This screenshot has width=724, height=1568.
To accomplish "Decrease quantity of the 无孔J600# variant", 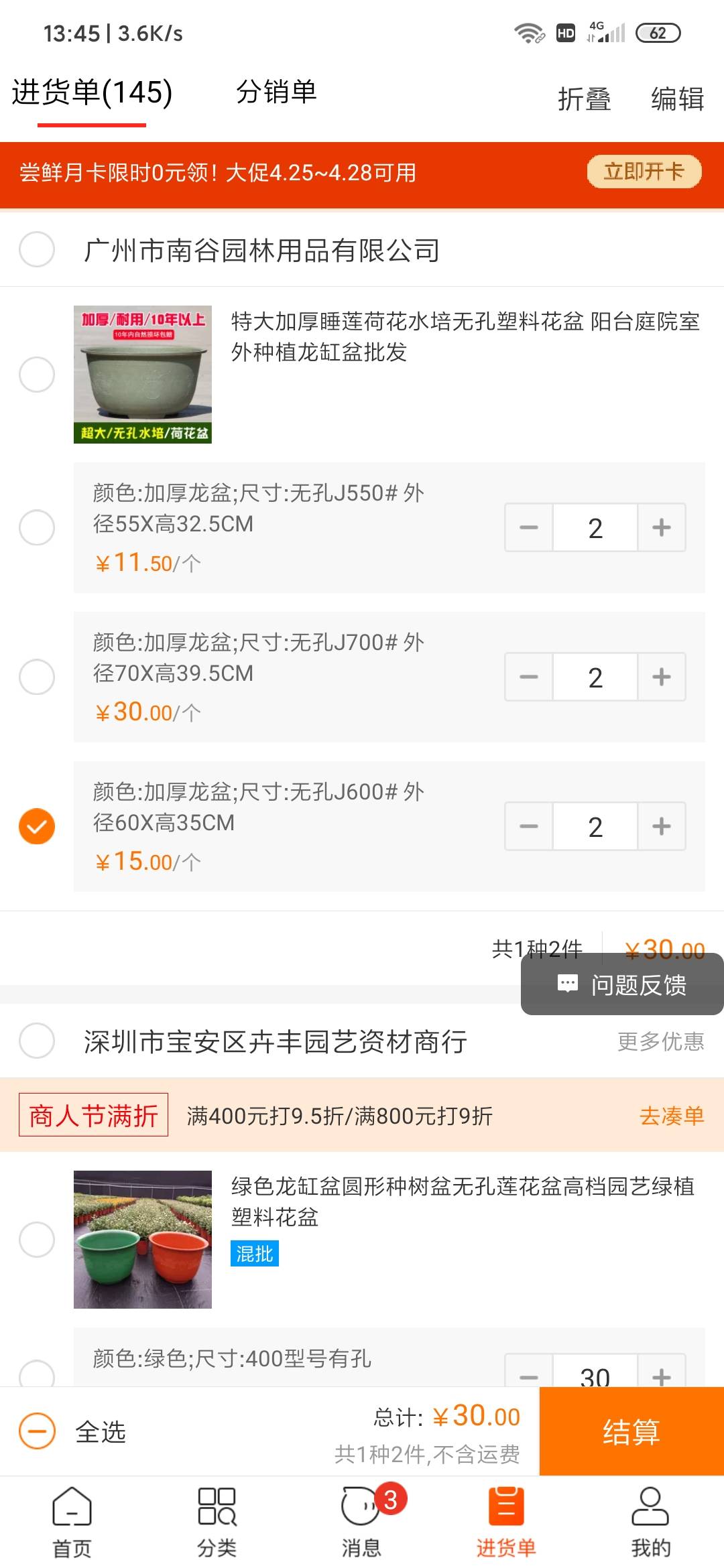I will [529, 826].
